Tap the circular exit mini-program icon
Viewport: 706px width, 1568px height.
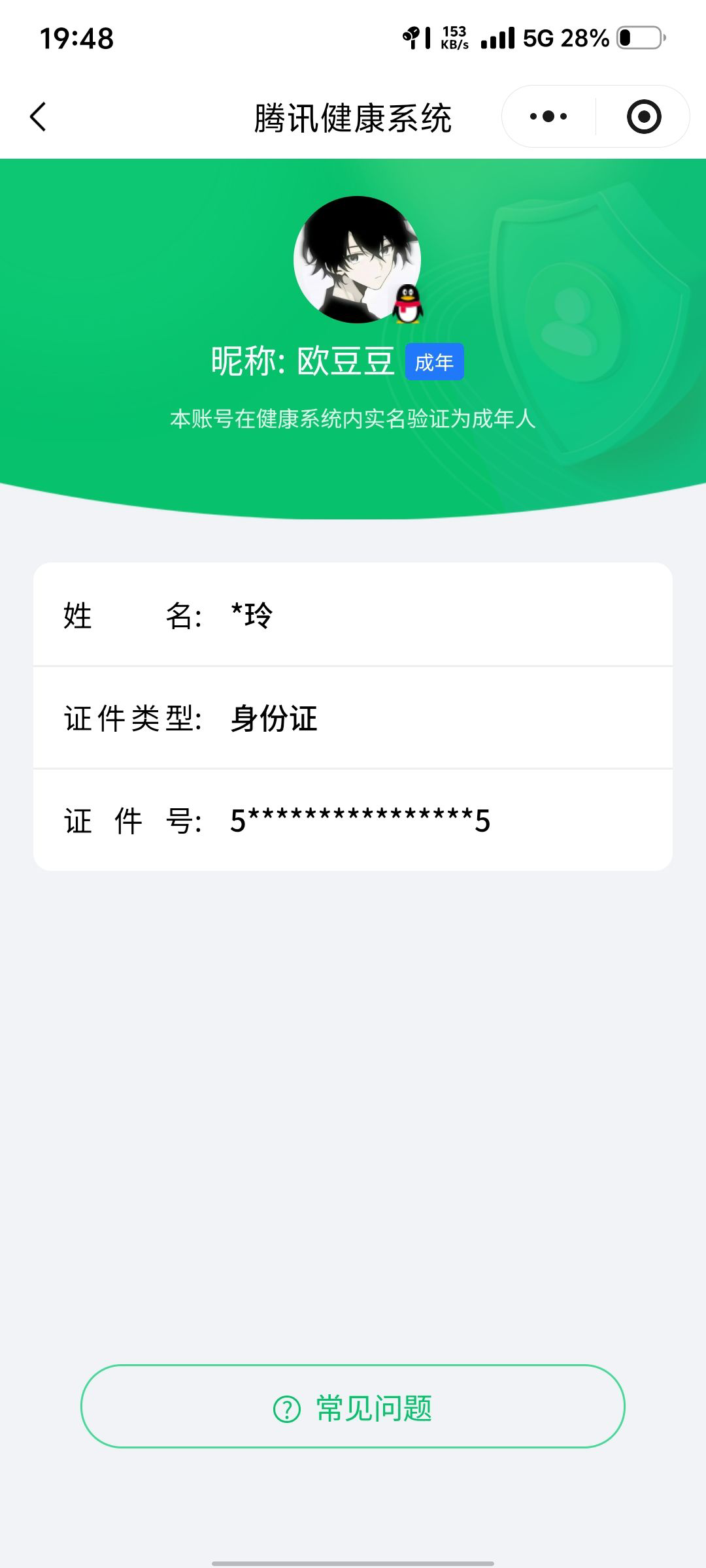click(643, 115)
